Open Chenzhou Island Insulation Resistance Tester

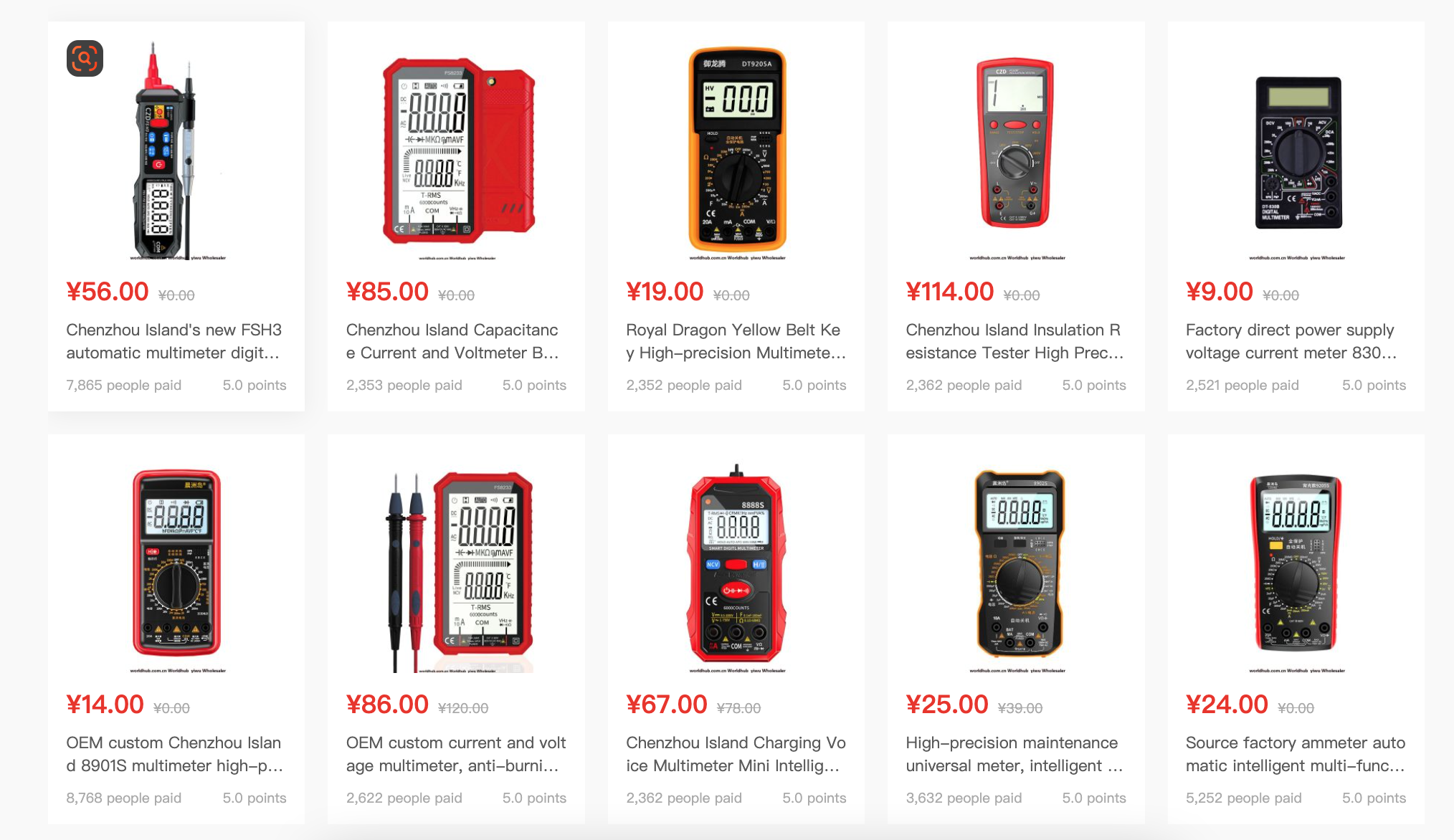point(1015,341)
